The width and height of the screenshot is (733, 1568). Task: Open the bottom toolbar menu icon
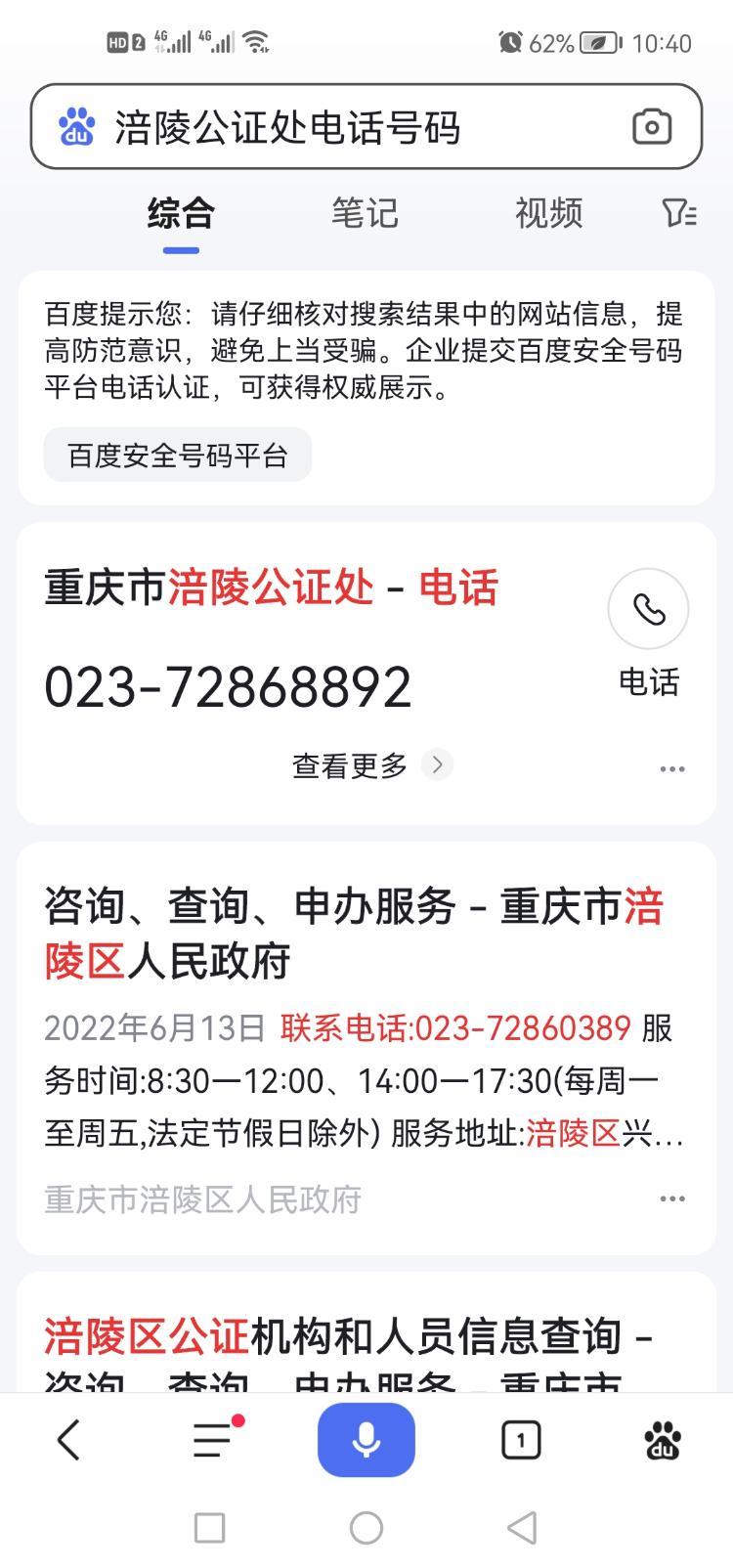pyautogui.click(x=215, y=1440)
